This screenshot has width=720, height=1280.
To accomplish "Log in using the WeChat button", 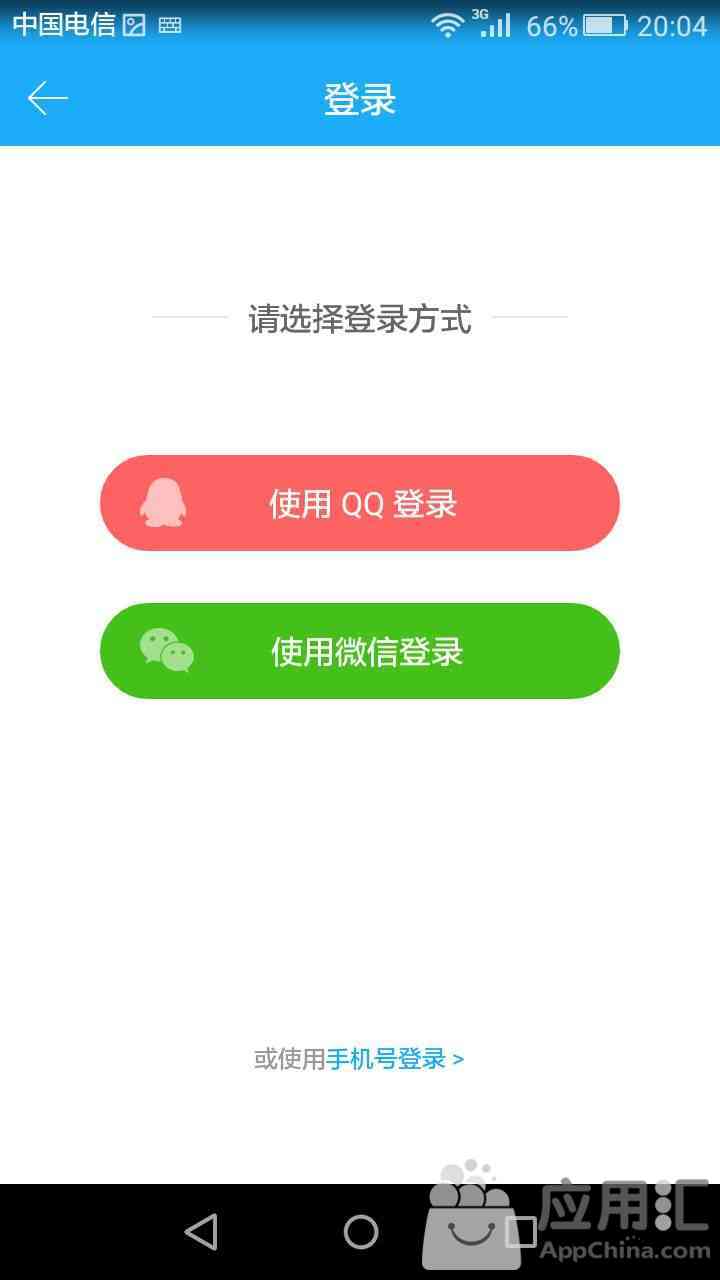I will click(x=360, y=651).
